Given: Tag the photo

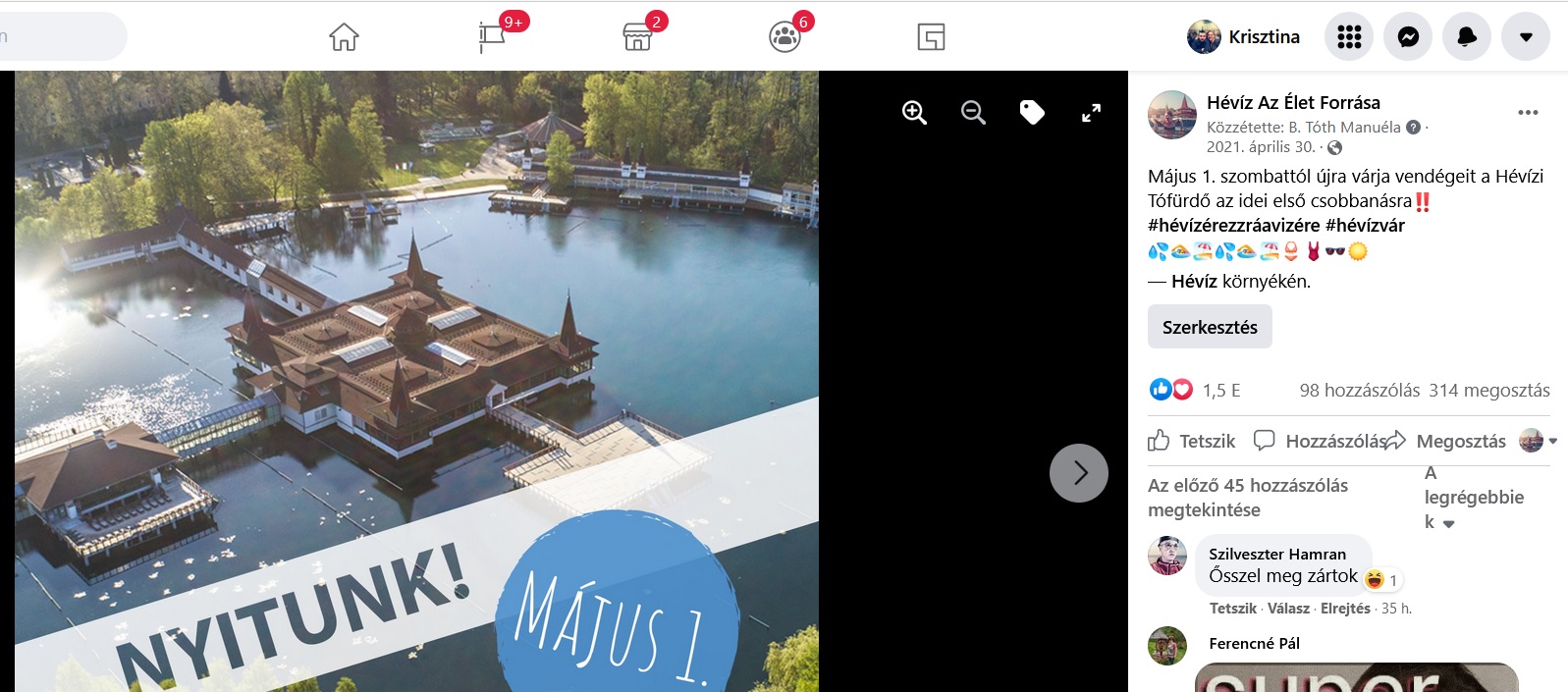Looking at the screenshot, I should point(1032,113).
